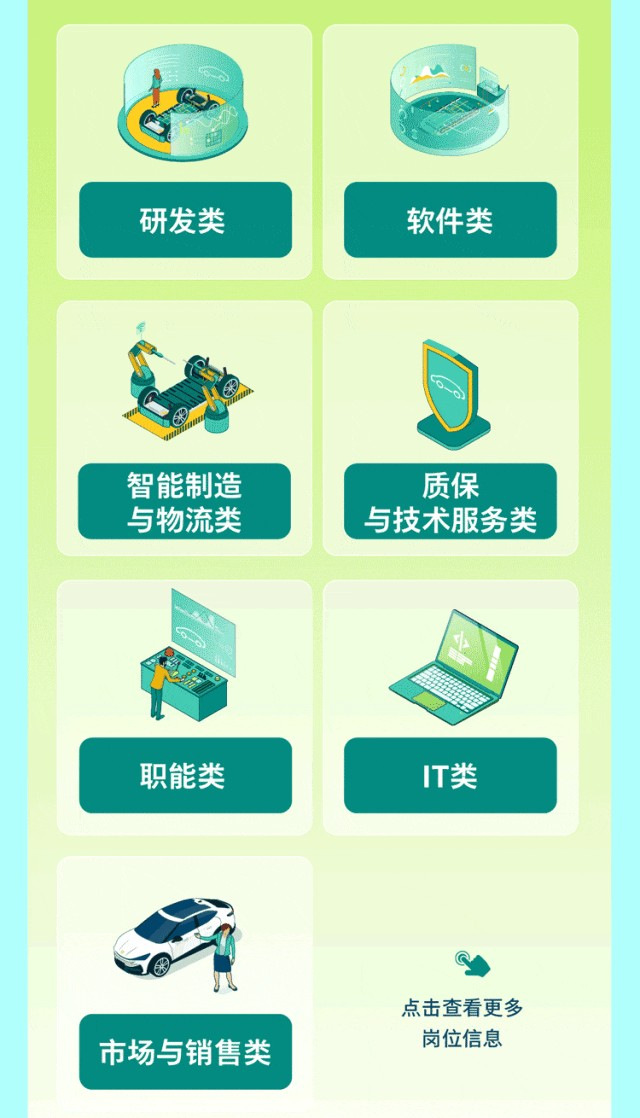Open the 研发类 job category

click(185, 220)
